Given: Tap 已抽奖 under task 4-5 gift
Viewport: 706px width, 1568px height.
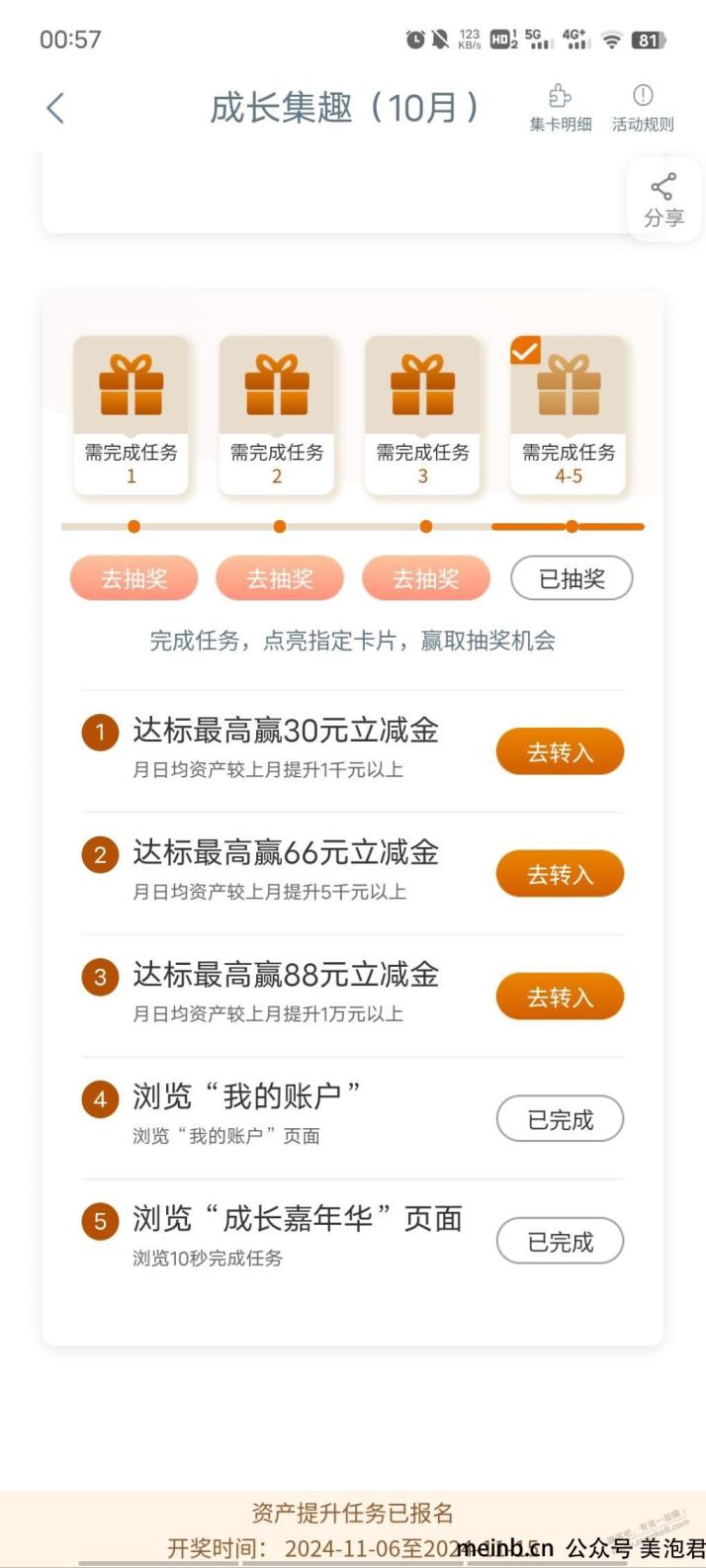Looking at the screenshot, I should click(572, 579).
